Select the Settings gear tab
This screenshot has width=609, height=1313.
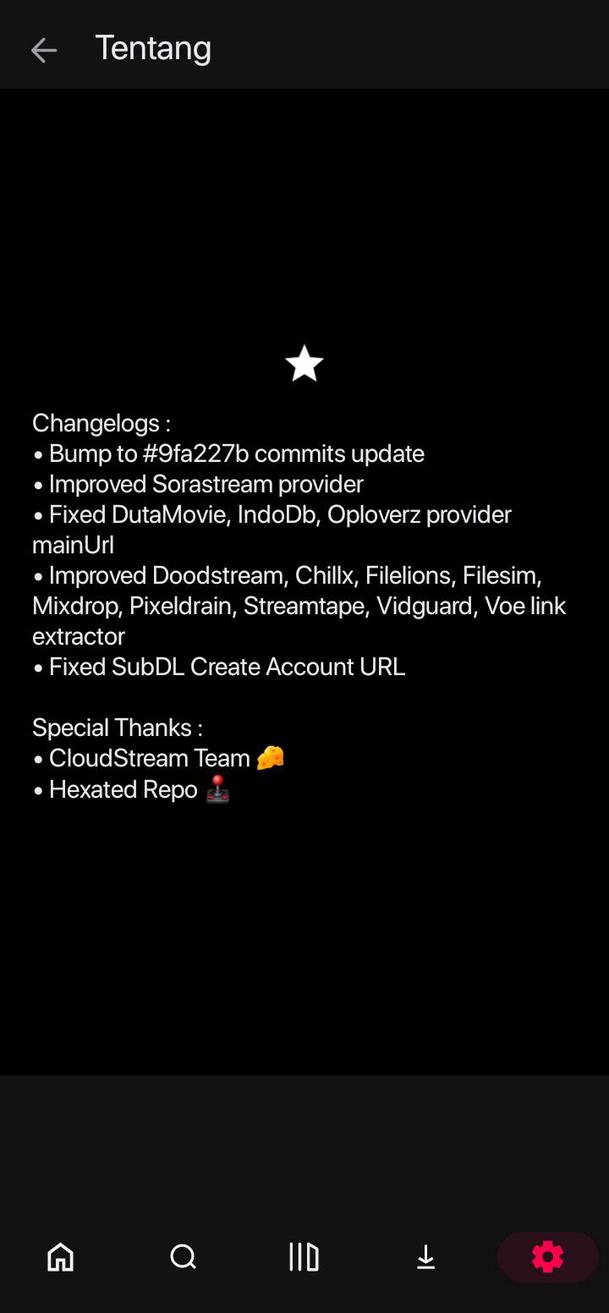coord(547,1256)
